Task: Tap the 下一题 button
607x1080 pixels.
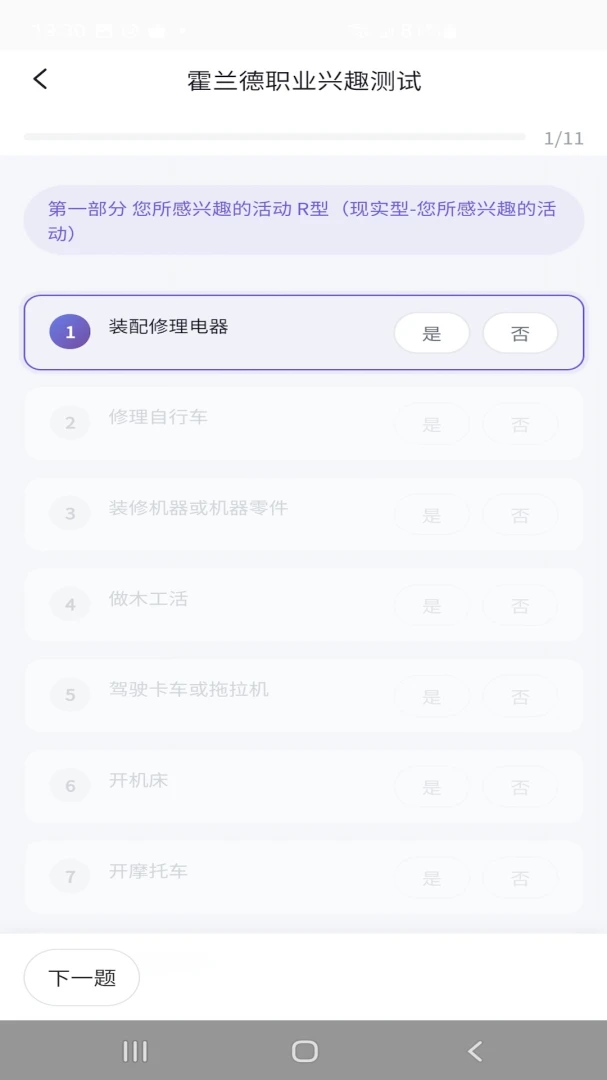Action: coord(82,977)
